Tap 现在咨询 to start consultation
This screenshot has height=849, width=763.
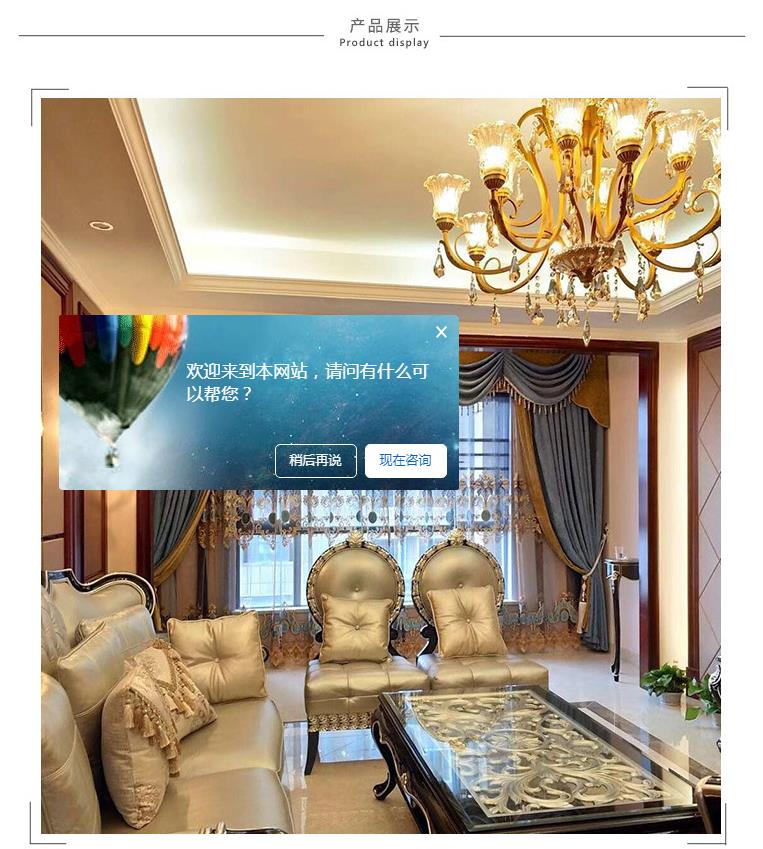pyautogui.click(x=405, y=461)
